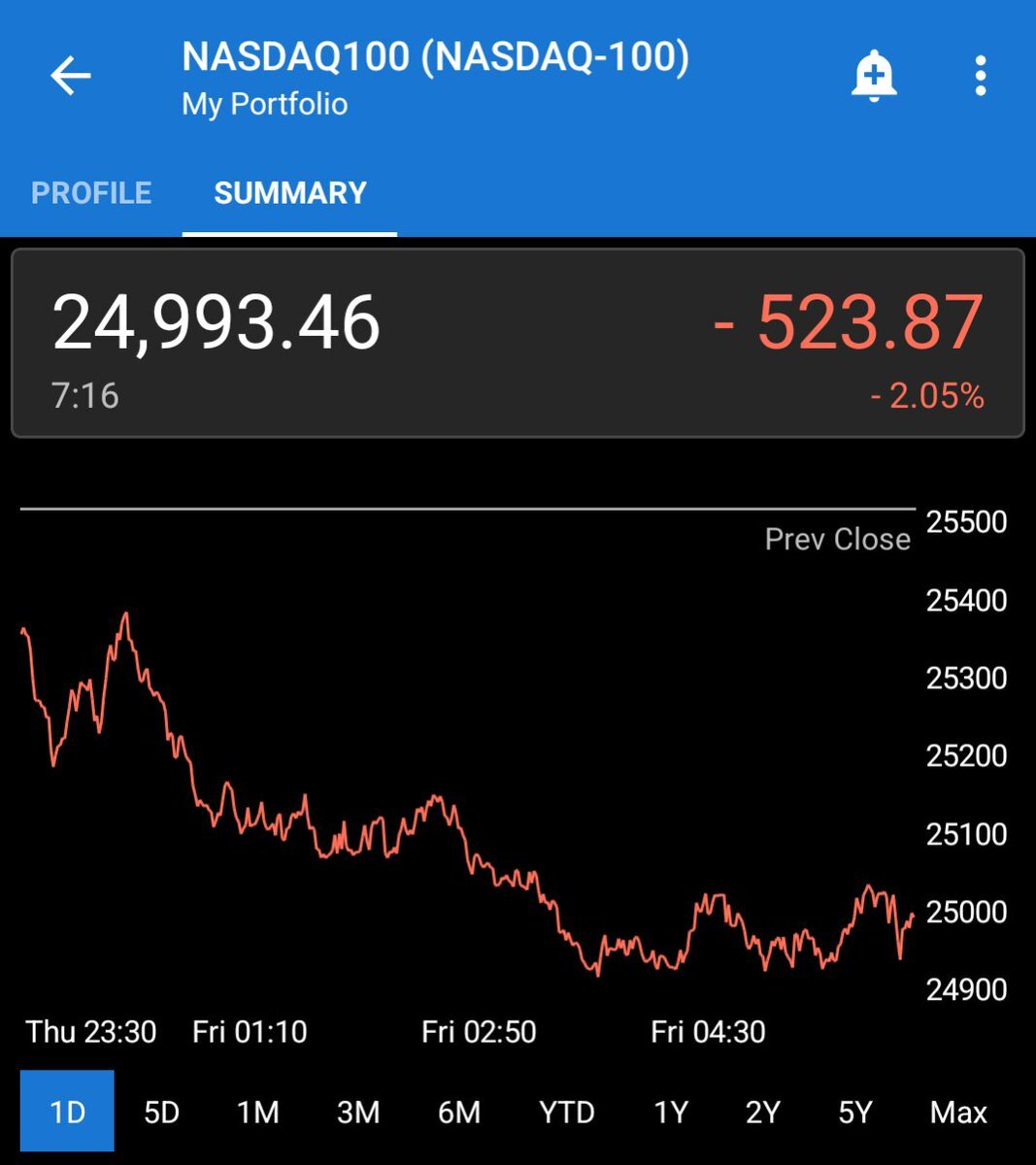Display the 5Y chart range

pos(855,1112)
